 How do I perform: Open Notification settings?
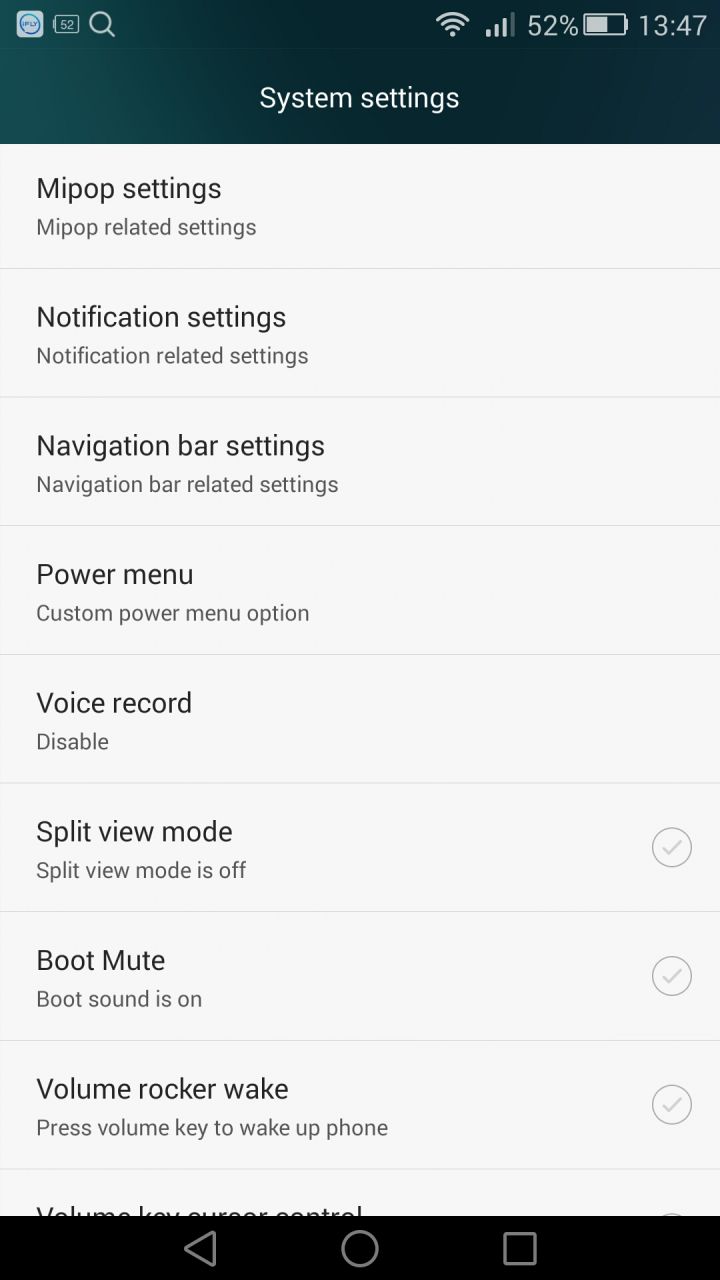click(360, 333)
